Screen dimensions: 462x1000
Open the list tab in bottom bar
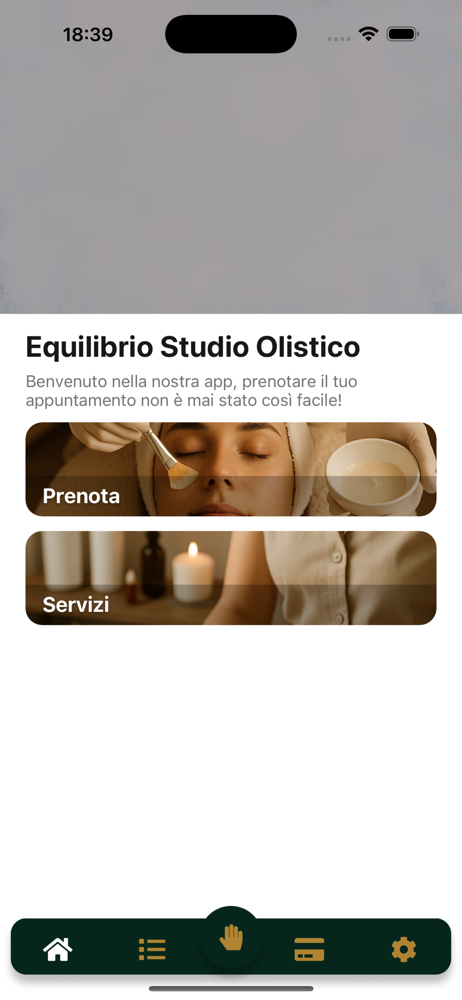(152, 950)
